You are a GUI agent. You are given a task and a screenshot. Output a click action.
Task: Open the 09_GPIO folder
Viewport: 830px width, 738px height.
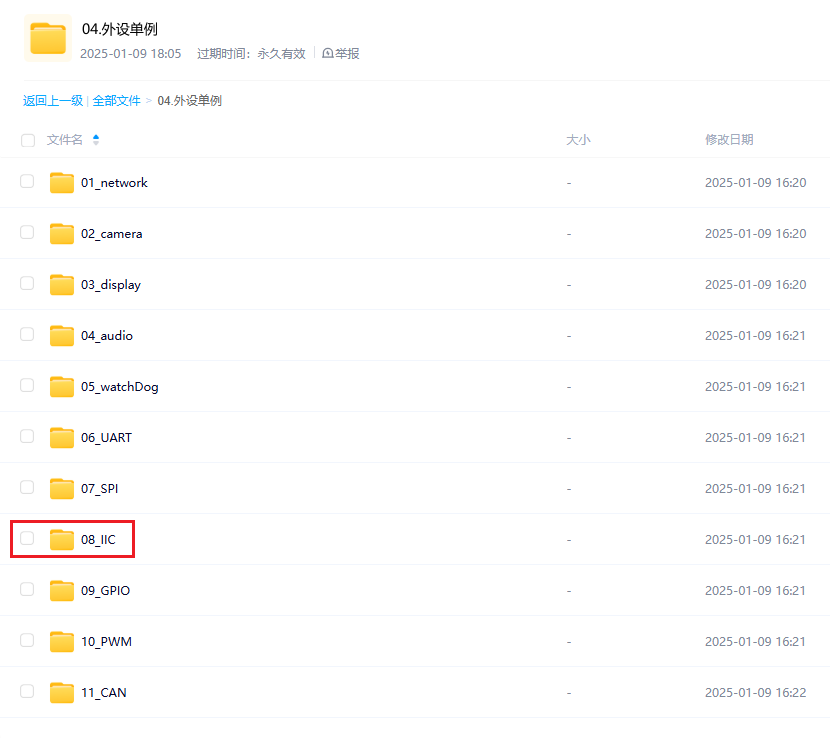(105, 591)
